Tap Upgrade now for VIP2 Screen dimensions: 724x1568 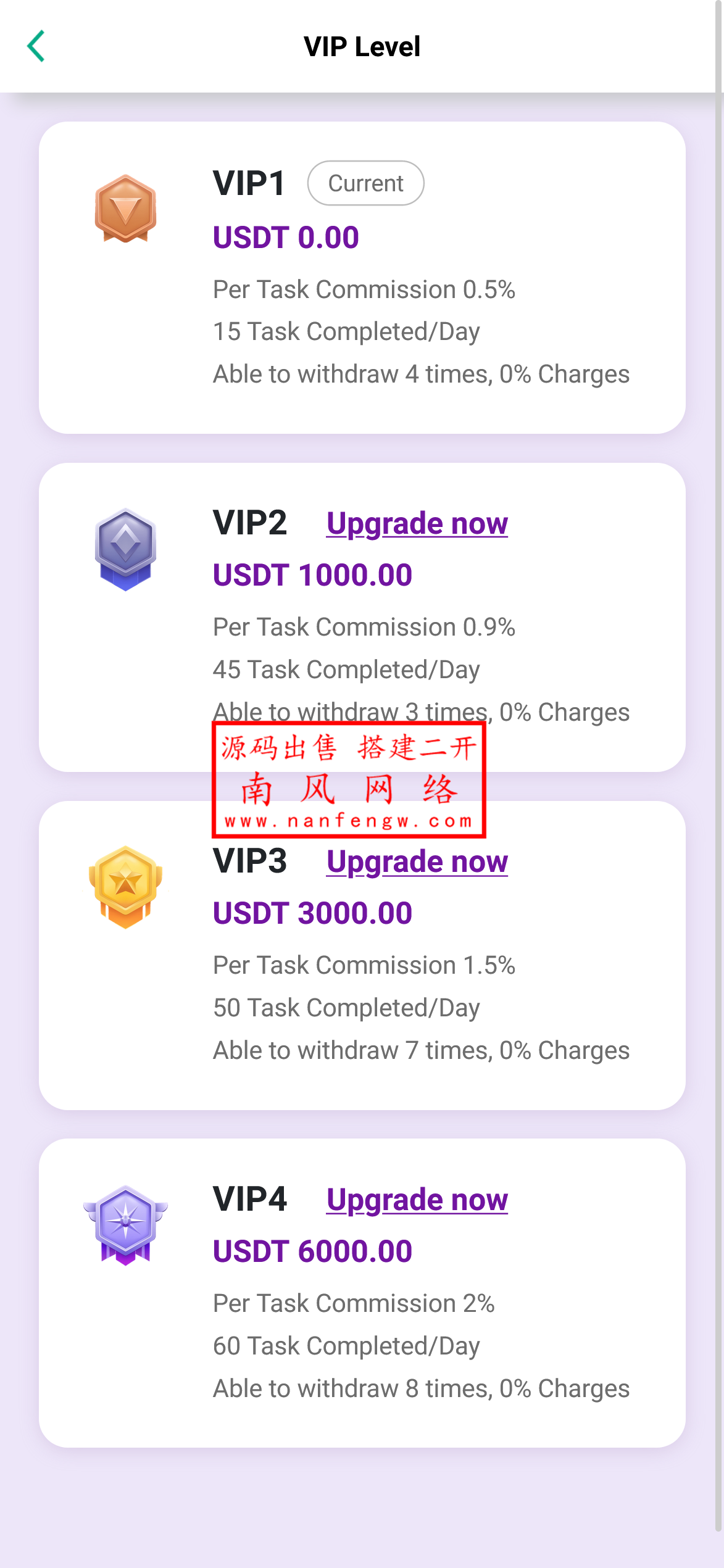(x=417, y=524)
